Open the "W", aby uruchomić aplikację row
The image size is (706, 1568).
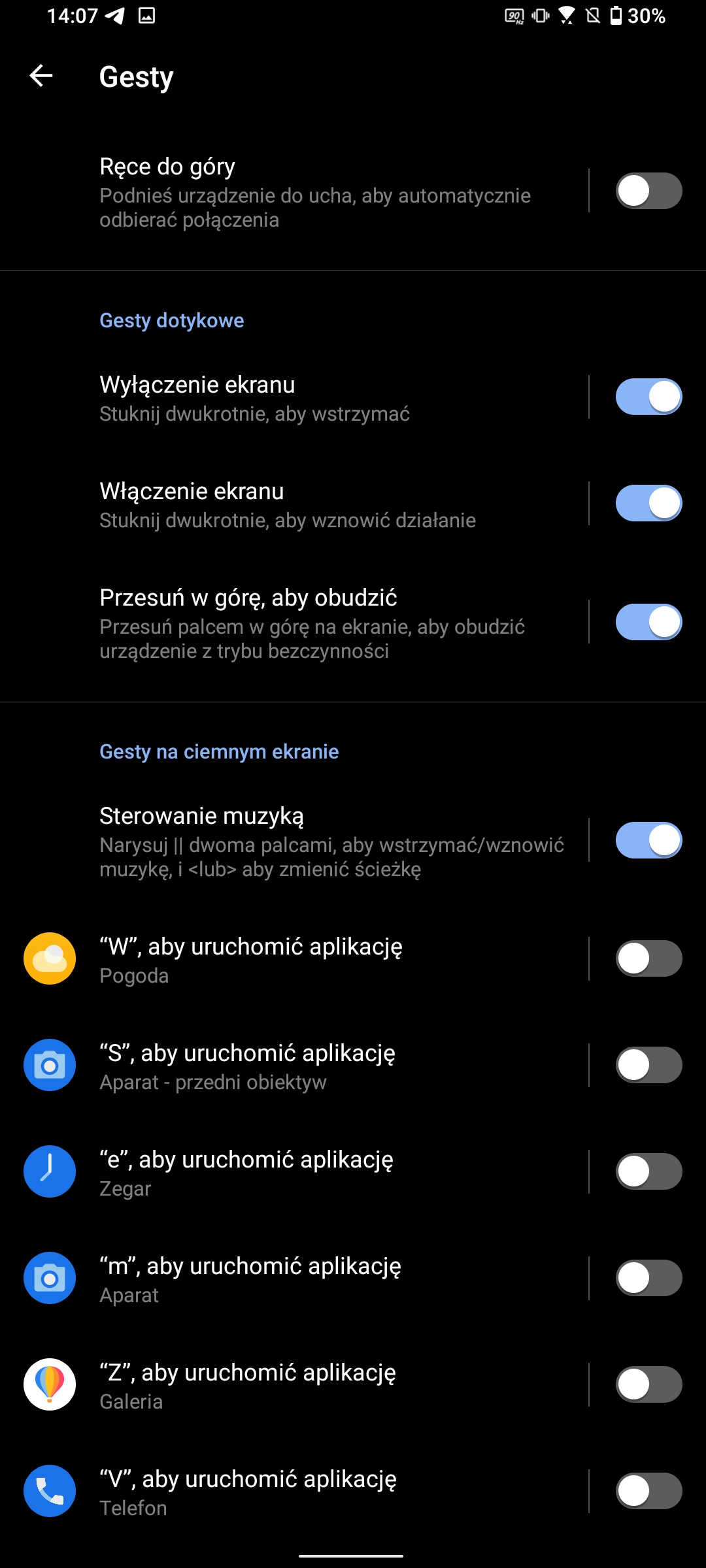pos(314,958)
